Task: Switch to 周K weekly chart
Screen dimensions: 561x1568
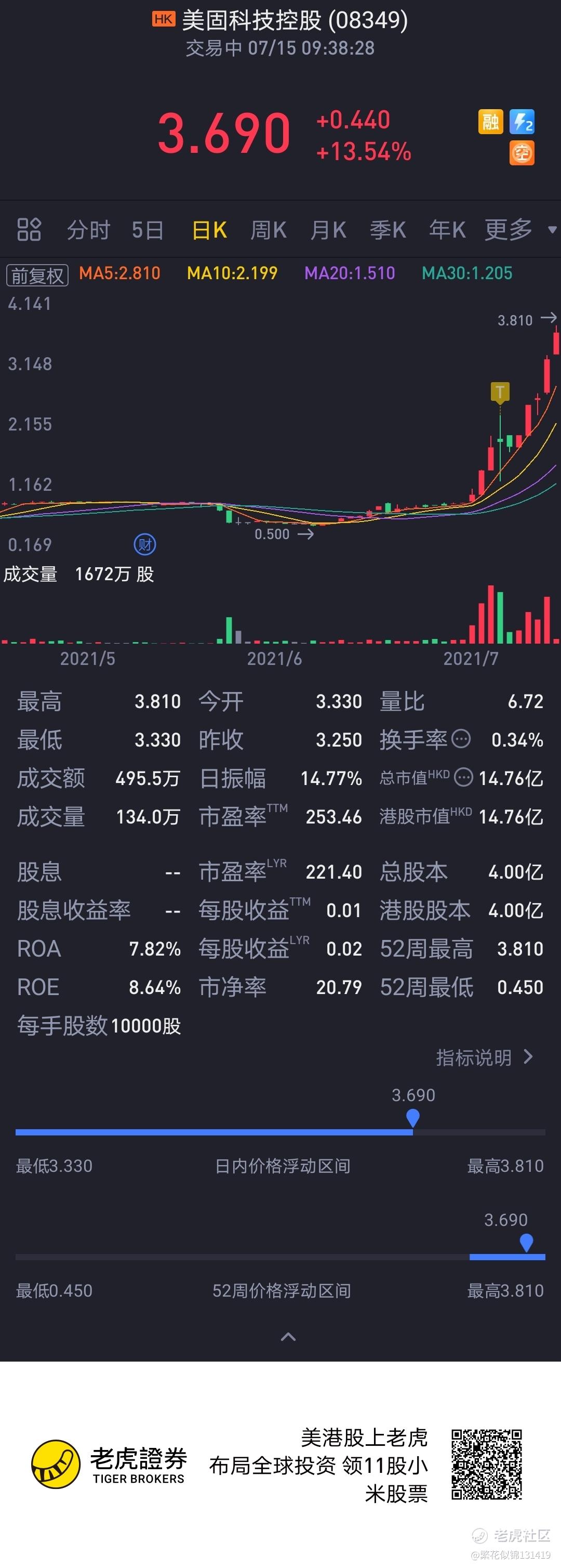Action: 269,230
